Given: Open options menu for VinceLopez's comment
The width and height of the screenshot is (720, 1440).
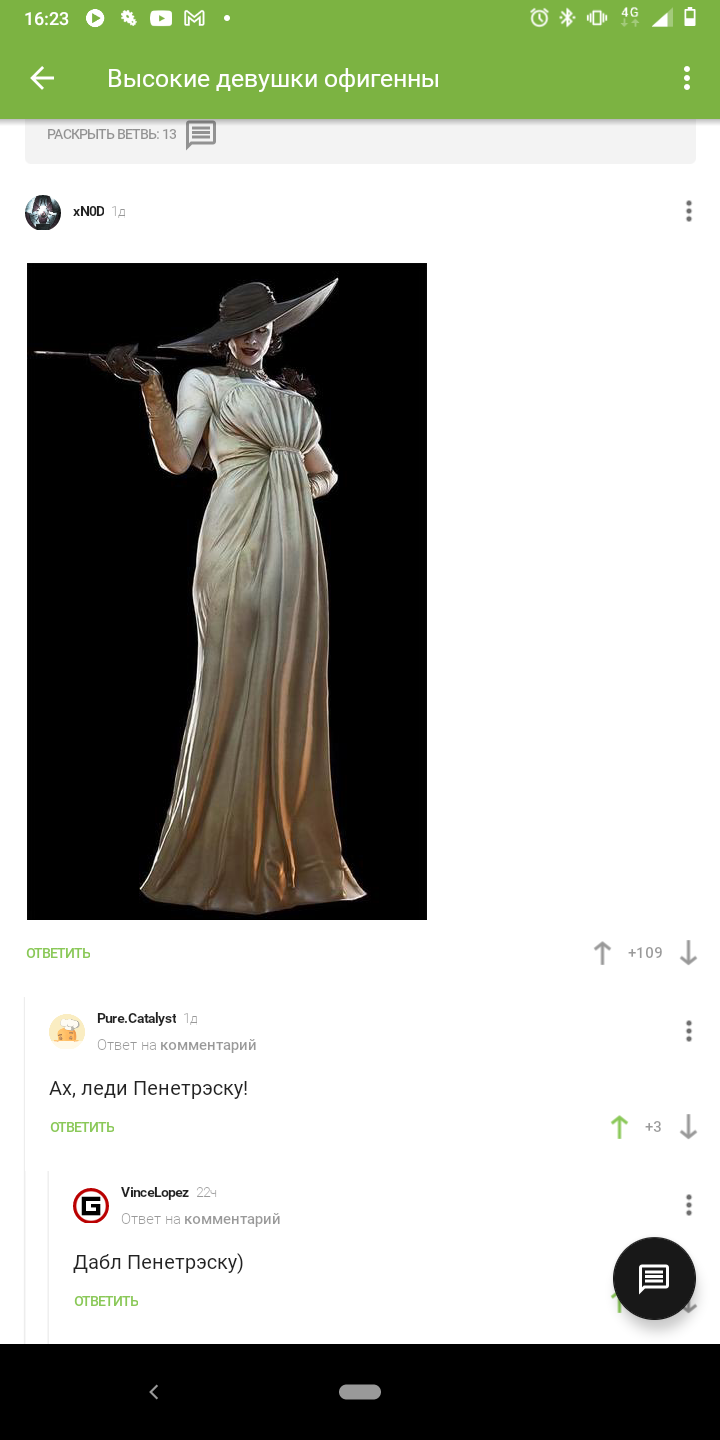Looking at the screenshot, I should [688, 1205].
